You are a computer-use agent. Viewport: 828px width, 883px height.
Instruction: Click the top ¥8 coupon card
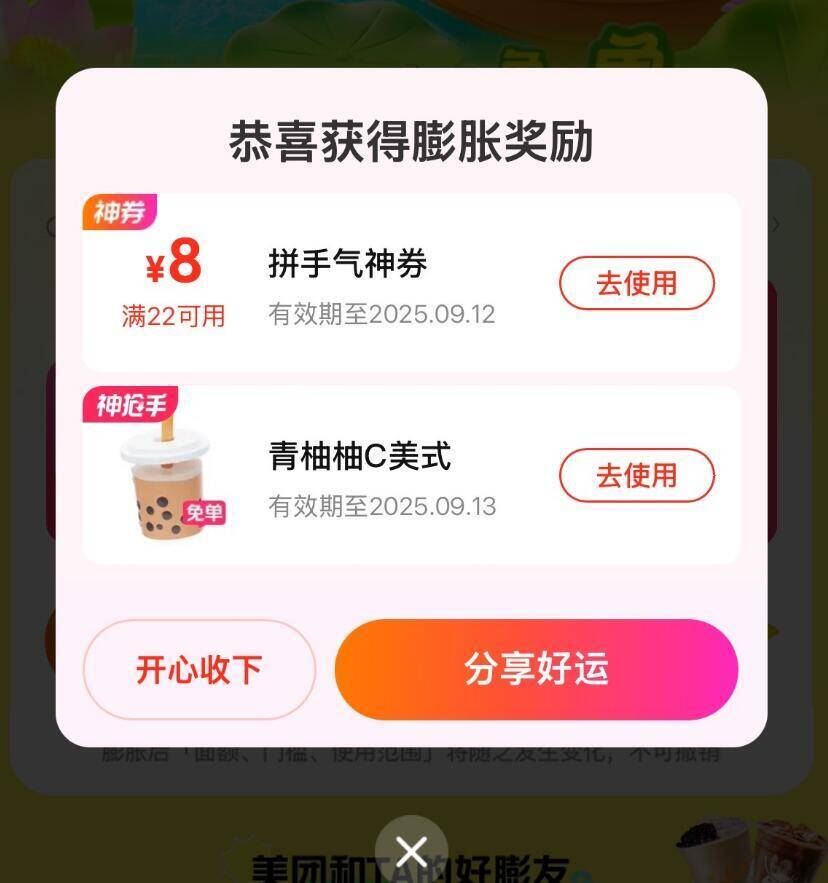pyautogui.click(x=413, y=277)
